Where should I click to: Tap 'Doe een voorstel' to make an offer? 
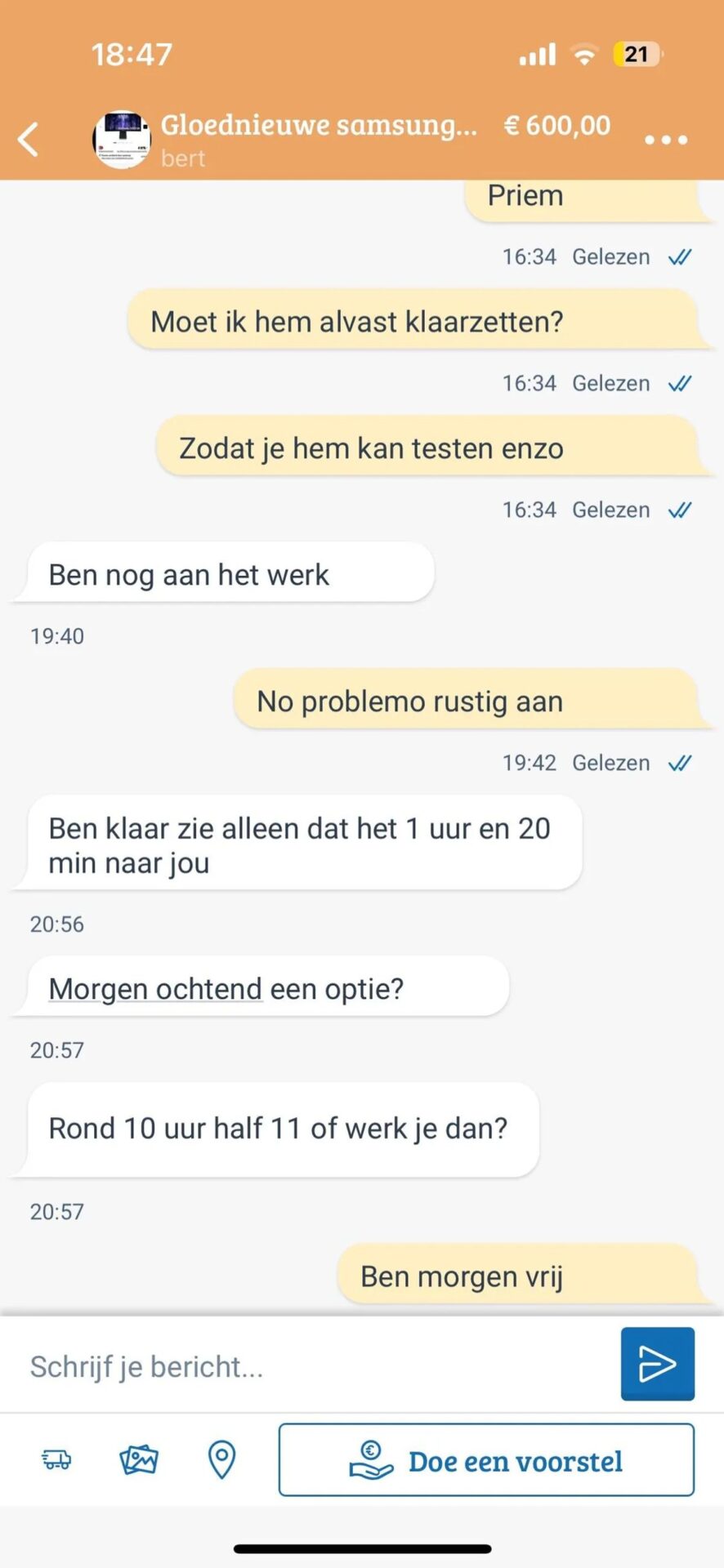point(486,1460)
